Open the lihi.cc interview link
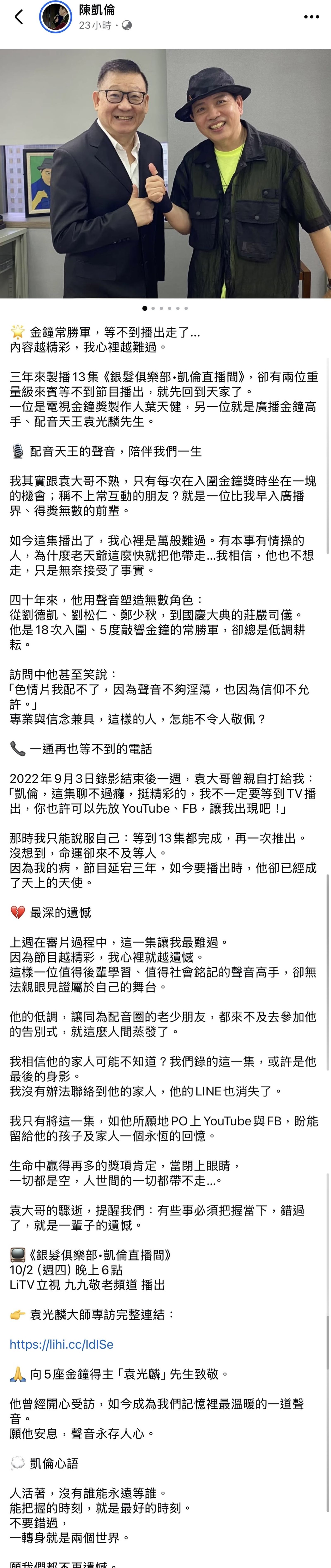331x1568 pixels. [x=61, y=1344]
